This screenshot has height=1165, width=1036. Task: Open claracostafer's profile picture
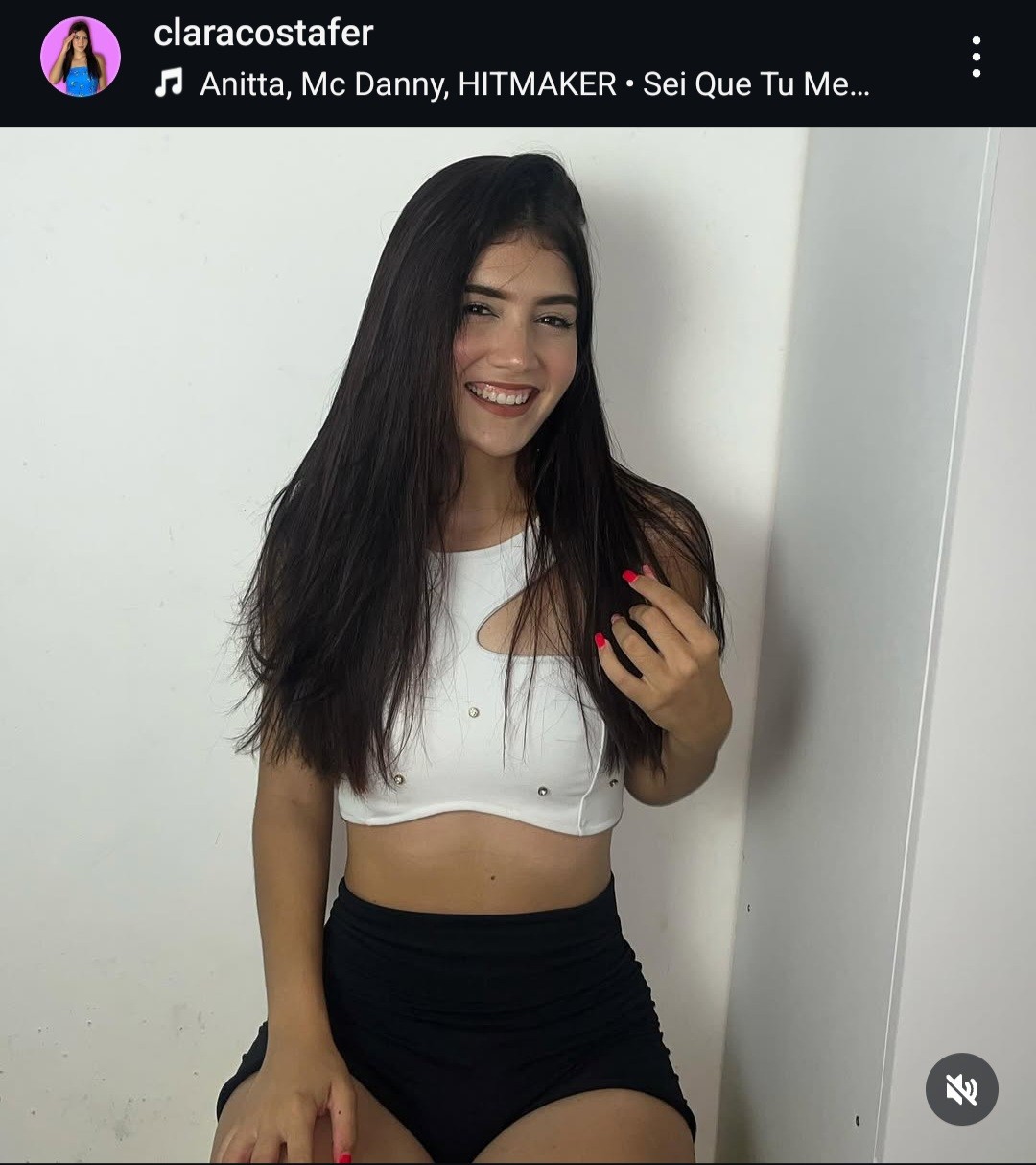coord(81,57)
